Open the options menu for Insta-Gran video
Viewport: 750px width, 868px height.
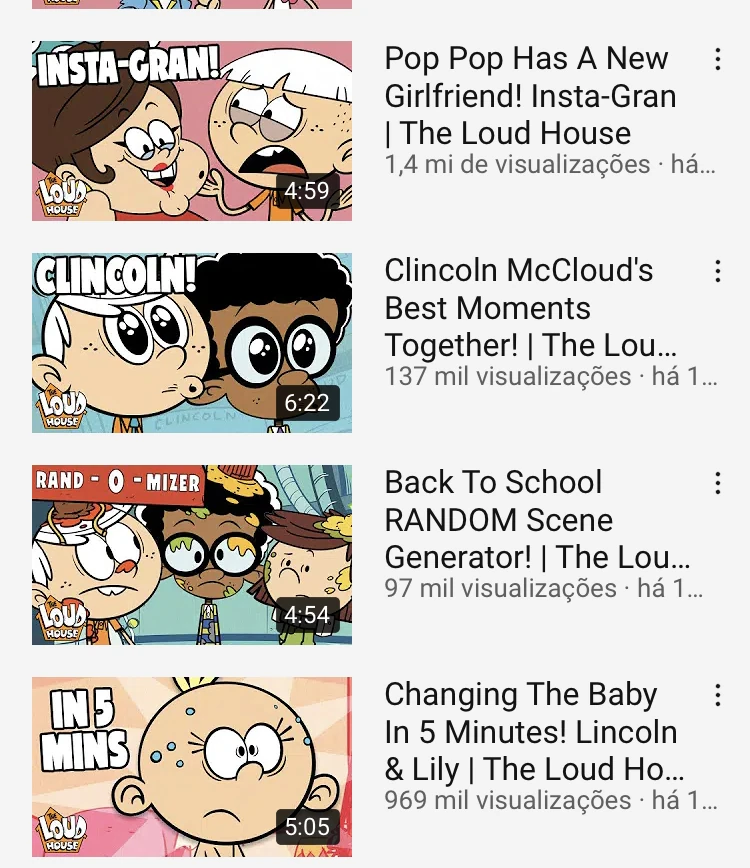tap(717, 60)
